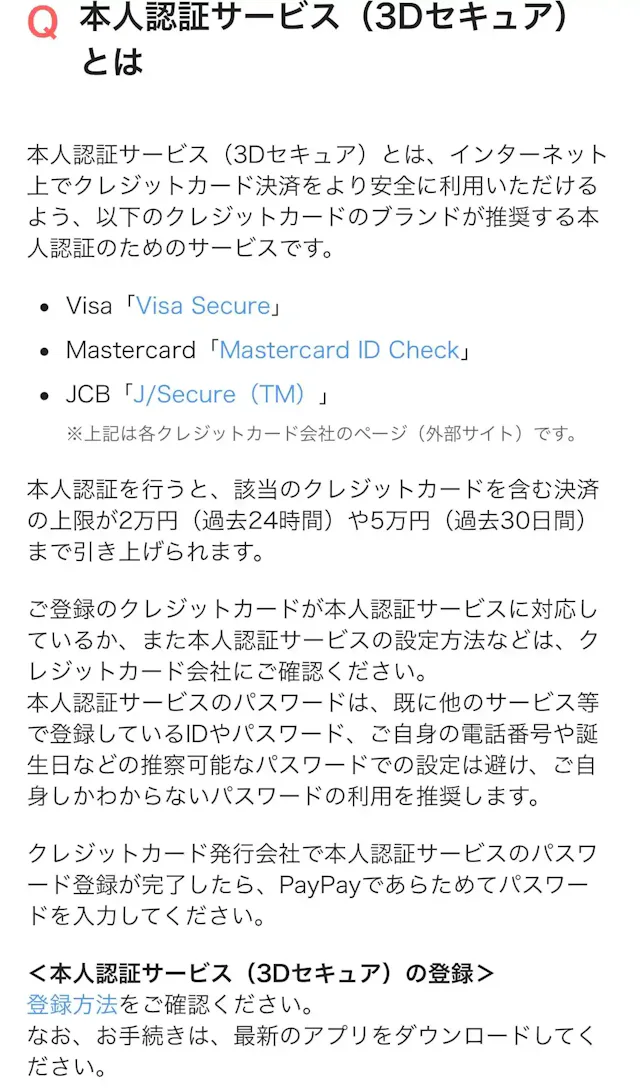Screen dimensions: 640x1088
Task: Open the 登録方法 link
Action: click(x=72, y=1004)
